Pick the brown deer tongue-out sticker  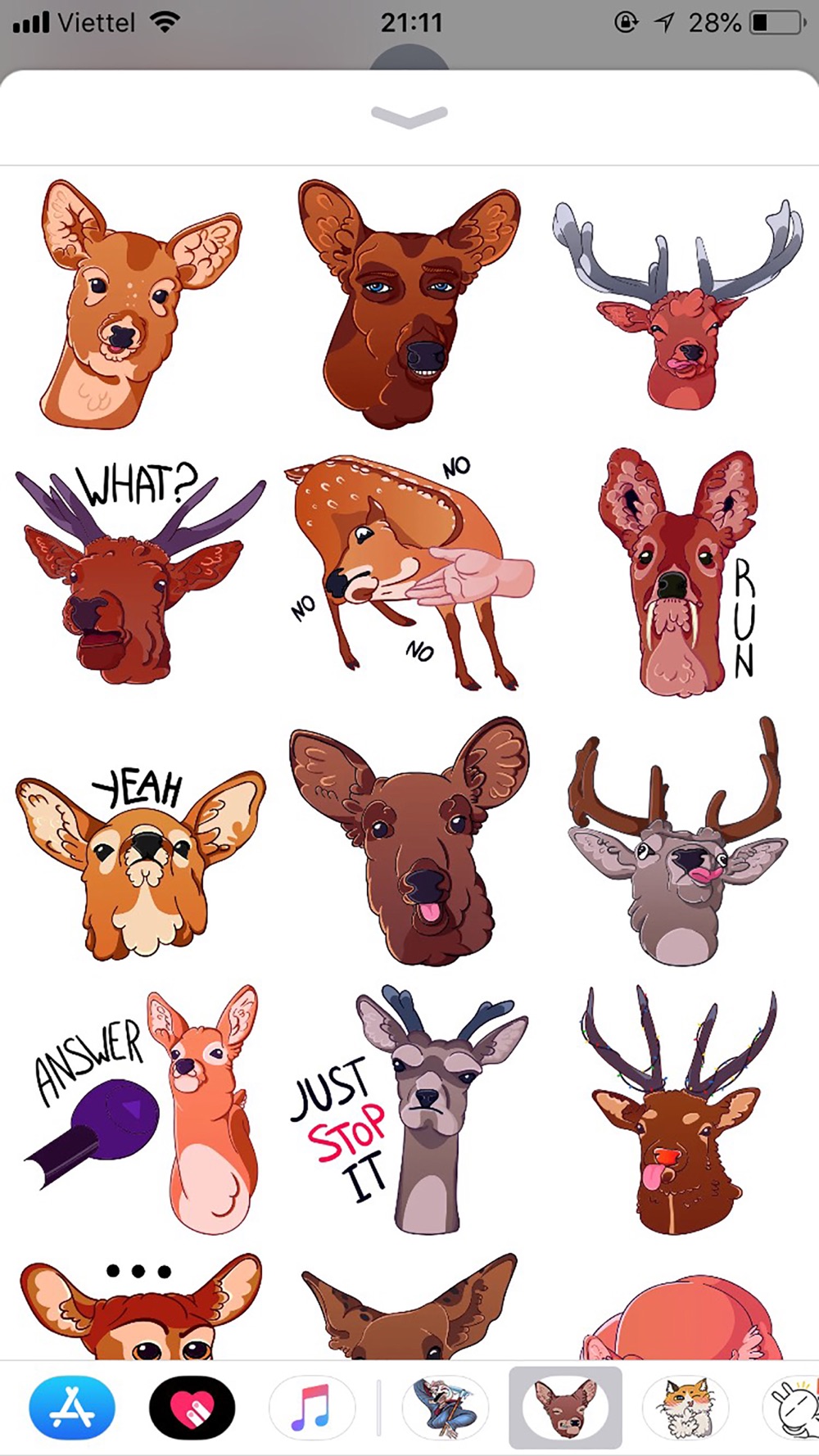409,842
